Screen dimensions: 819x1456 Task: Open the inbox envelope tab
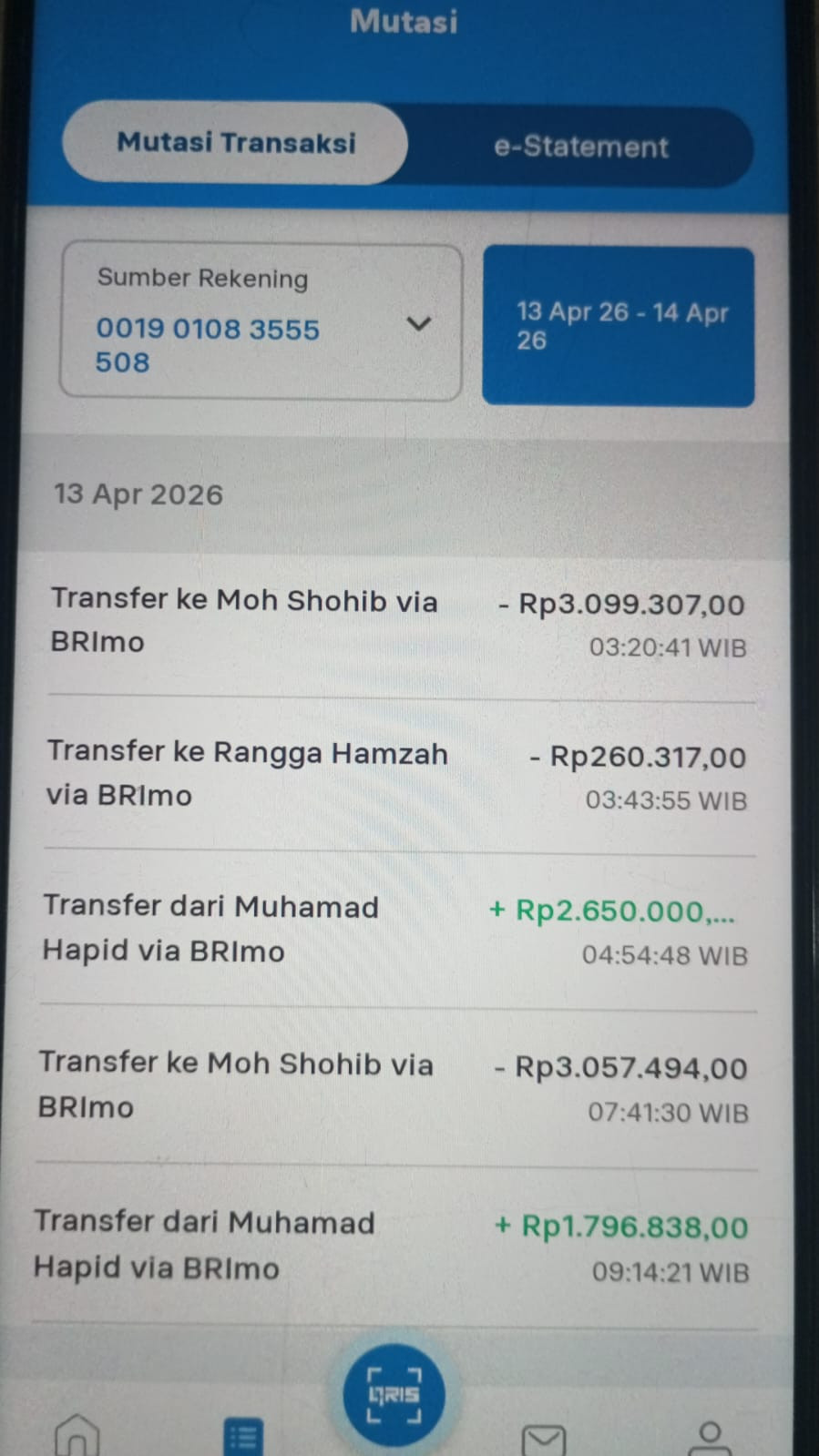[544, 1438]
